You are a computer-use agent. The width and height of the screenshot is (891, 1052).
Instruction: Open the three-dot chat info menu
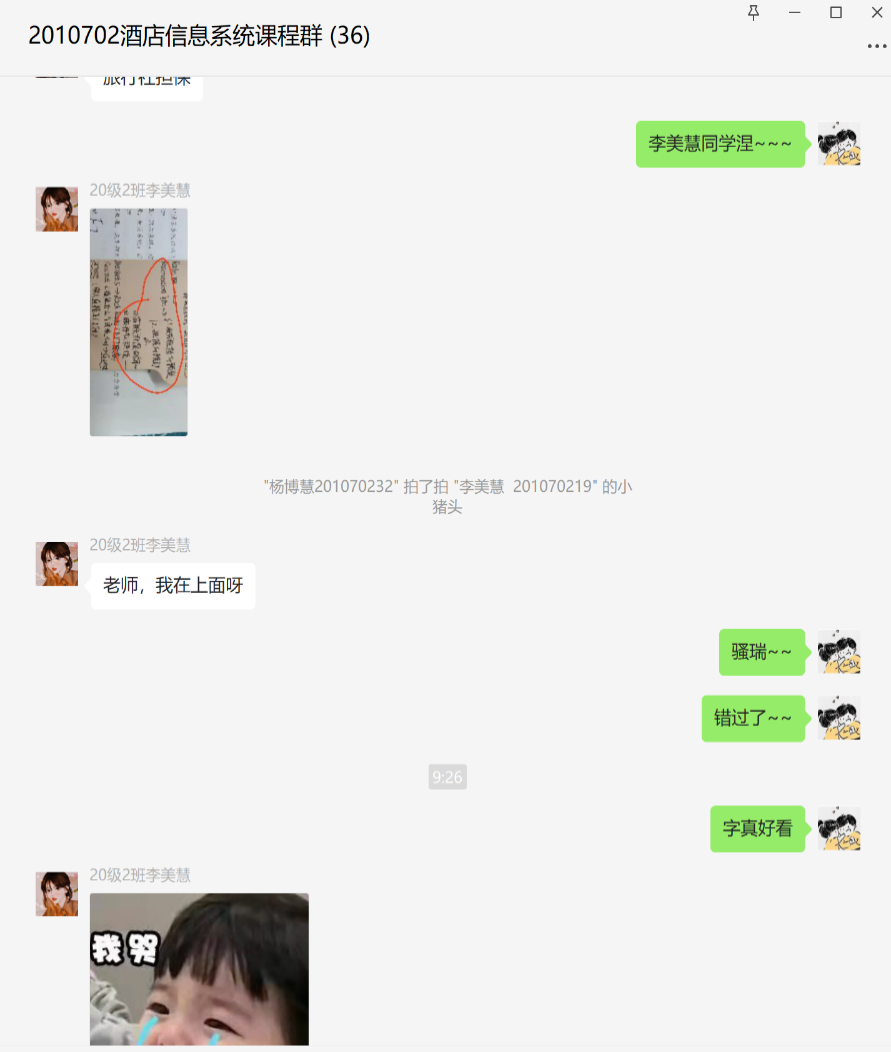point(876,46)
